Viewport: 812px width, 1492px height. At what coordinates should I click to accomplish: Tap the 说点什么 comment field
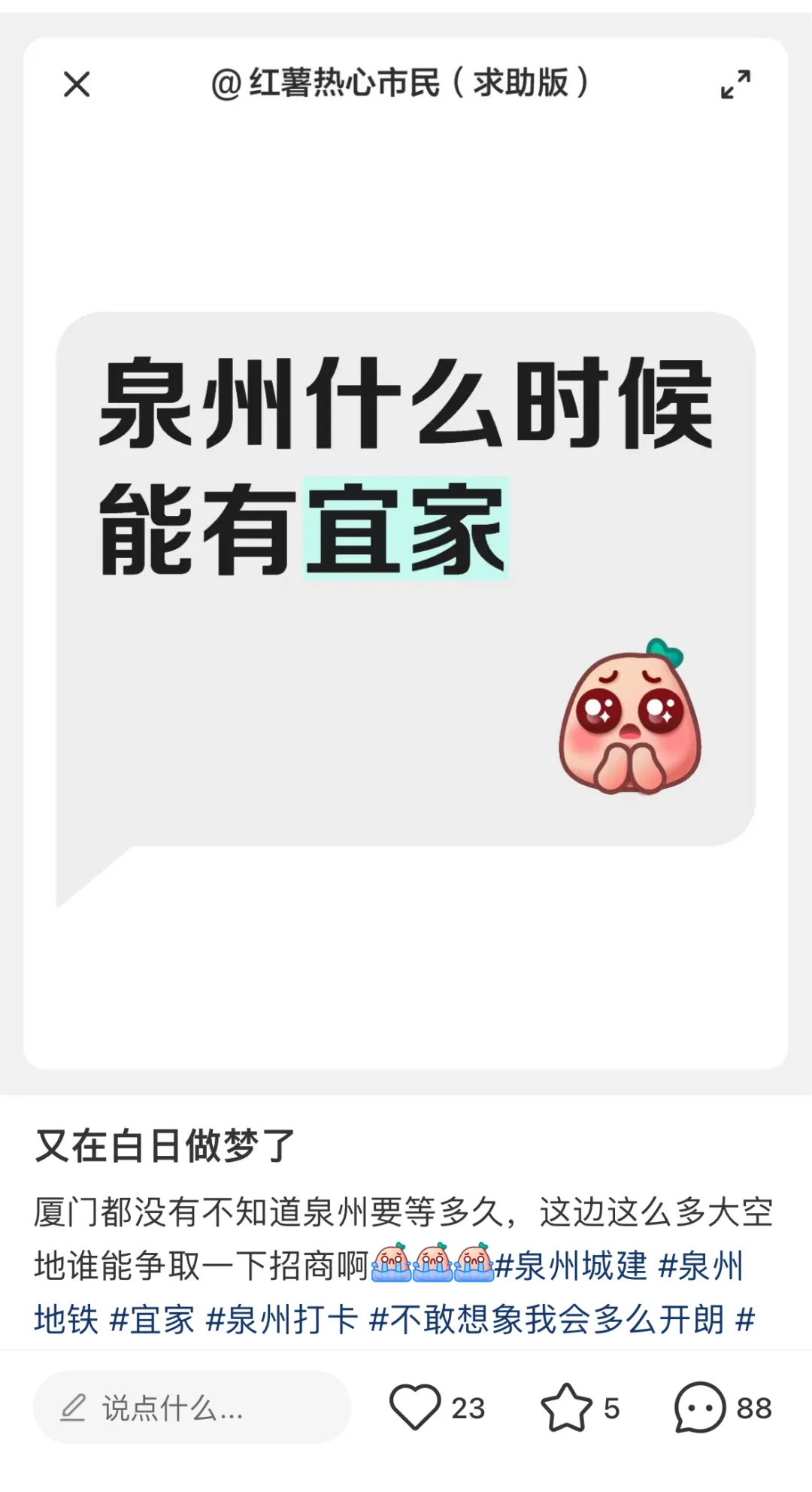click(192, 1407)
